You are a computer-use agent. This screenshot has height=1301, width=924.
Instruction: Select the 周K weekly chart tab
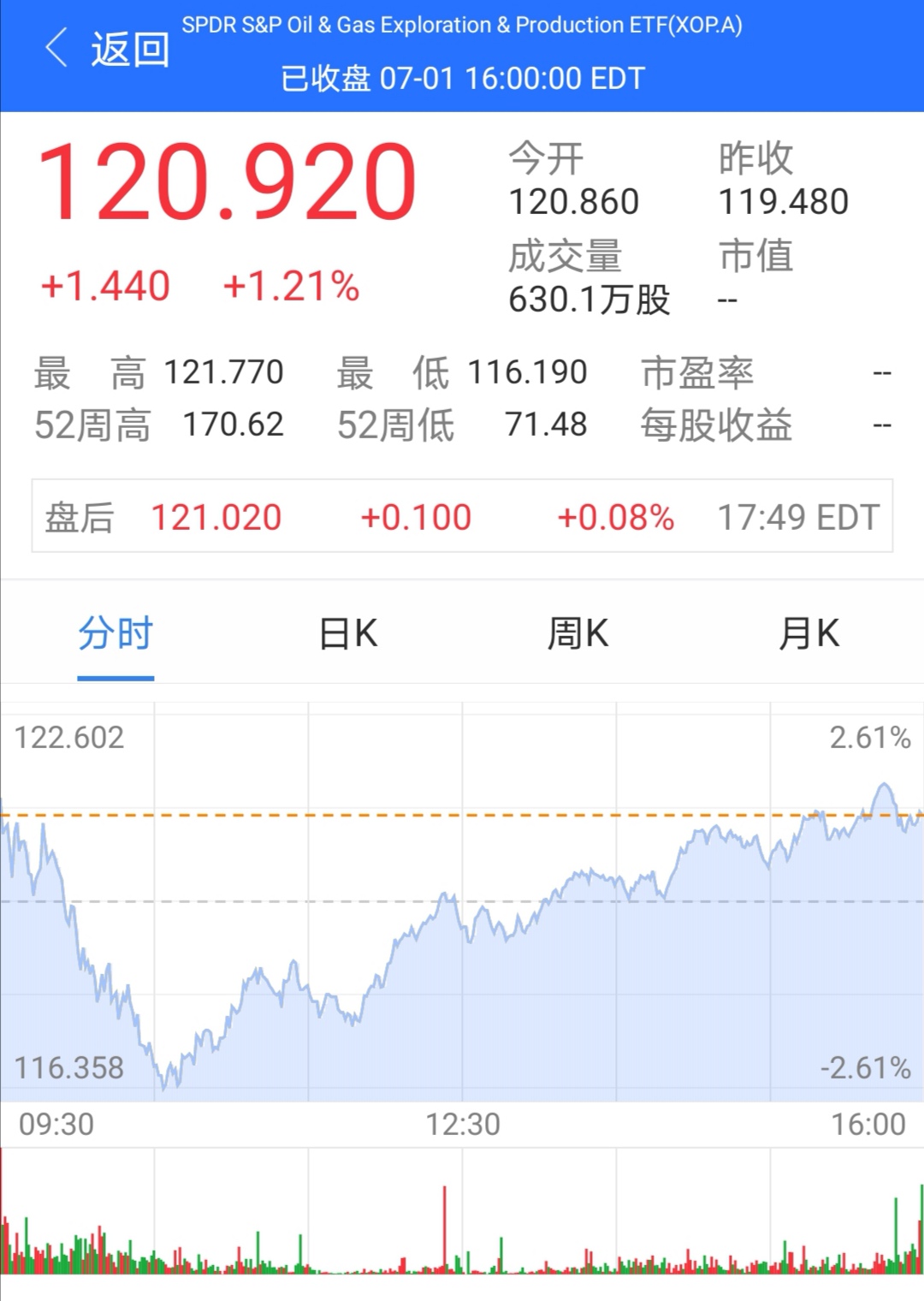click(577, 633)
